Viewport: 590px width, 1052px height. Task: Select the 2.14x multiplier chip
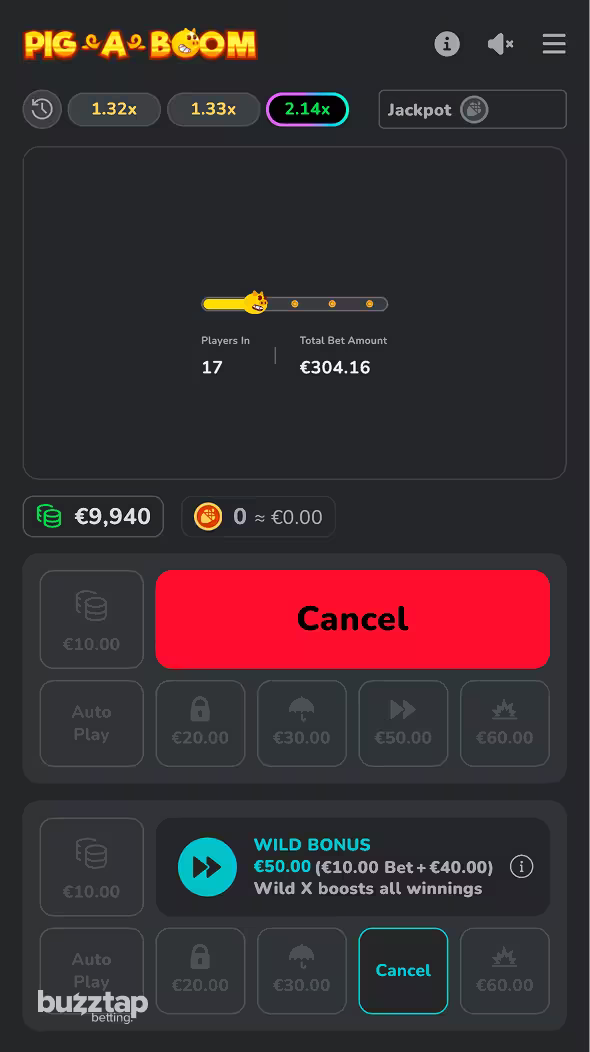point(307,109)
